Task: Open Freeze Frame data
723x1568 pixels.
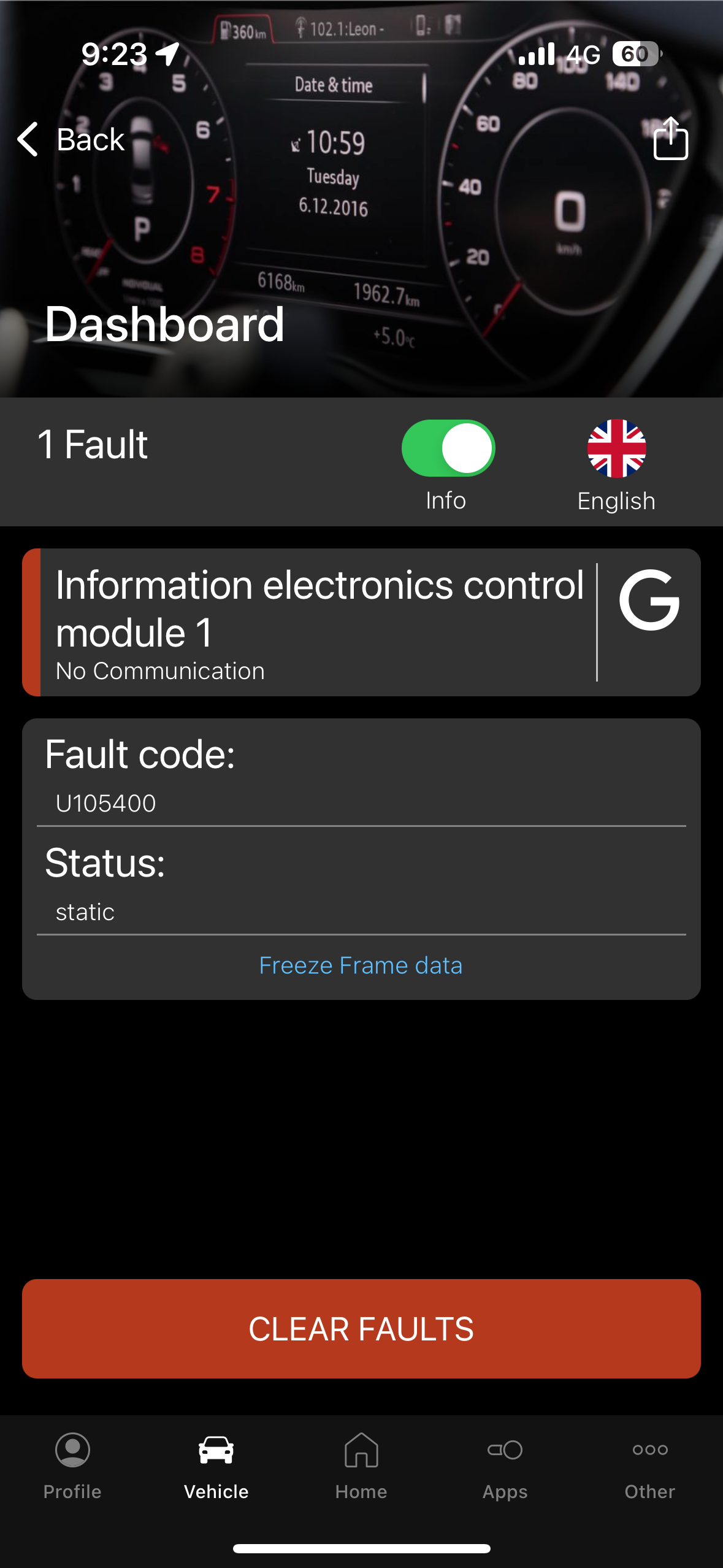Action: click(361, 966)
